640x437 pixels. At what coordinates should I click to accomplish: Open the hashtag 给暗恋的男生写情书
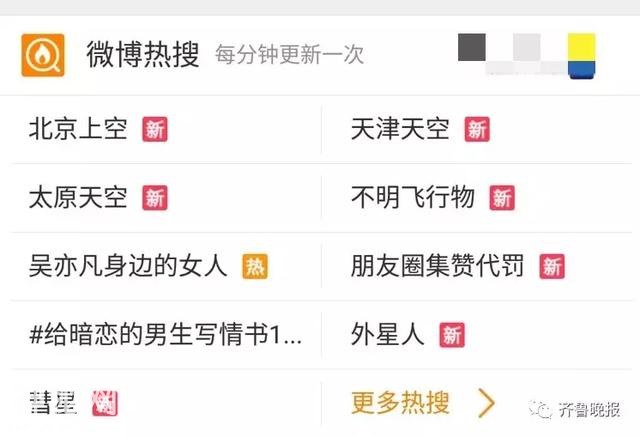[165, 334]
